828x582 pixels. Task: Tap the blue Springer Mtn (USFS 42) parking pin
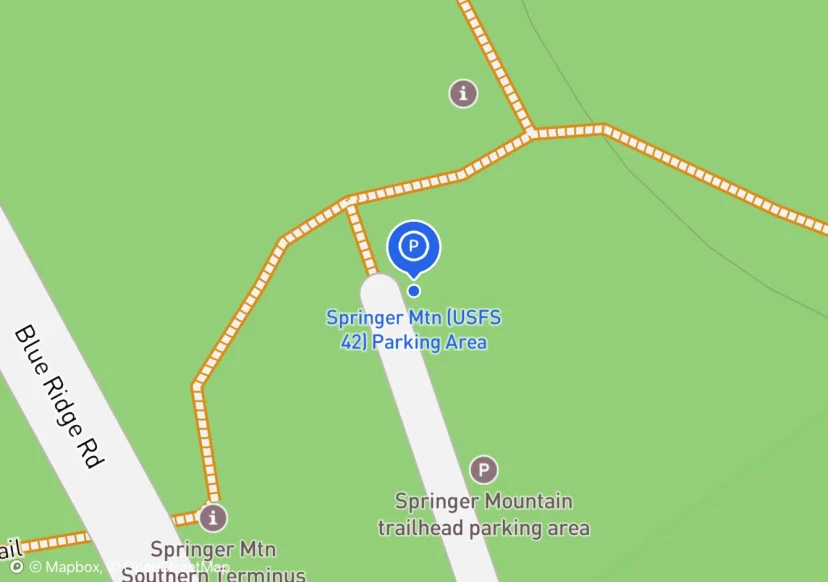pos(414,246)
